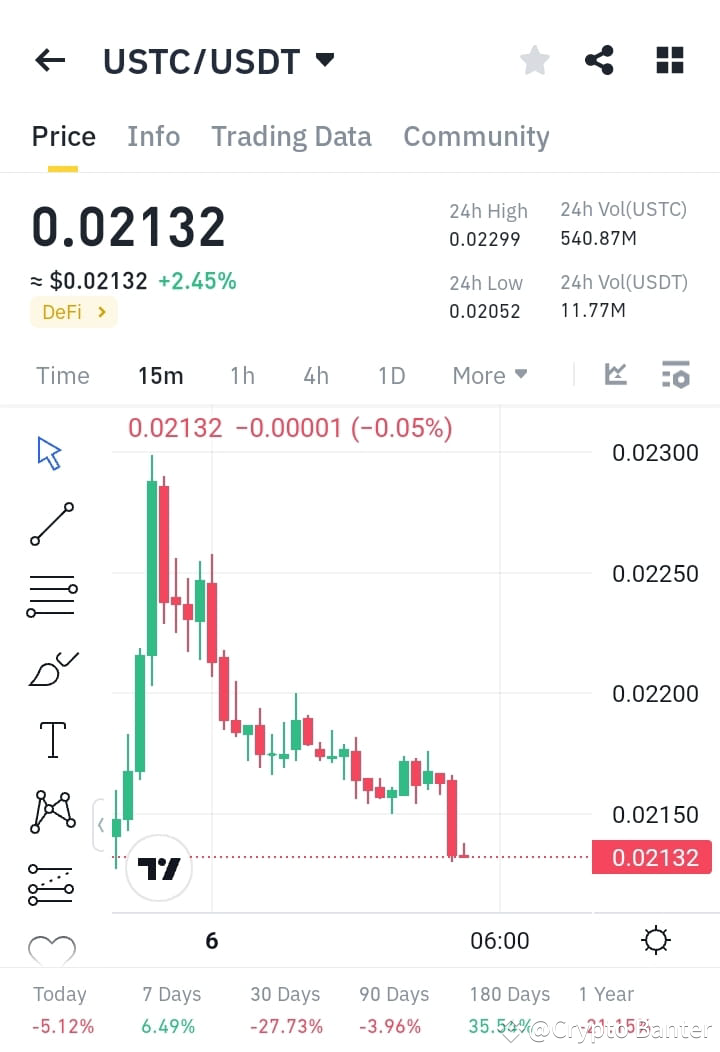Click the TradingView logo on the chart

[x=159, y=868]
